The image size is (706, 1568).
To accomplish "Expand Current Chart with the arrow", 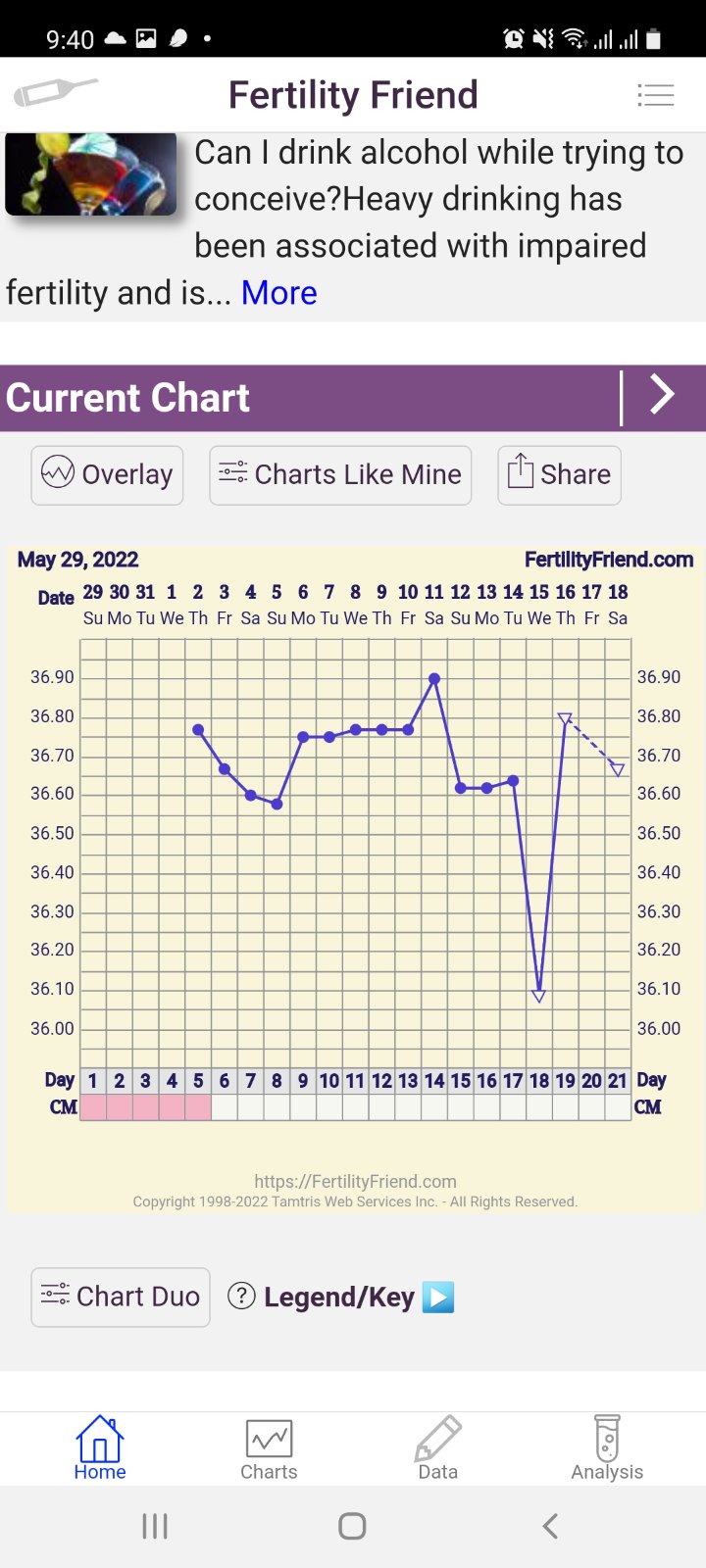I will coord(663,397).
